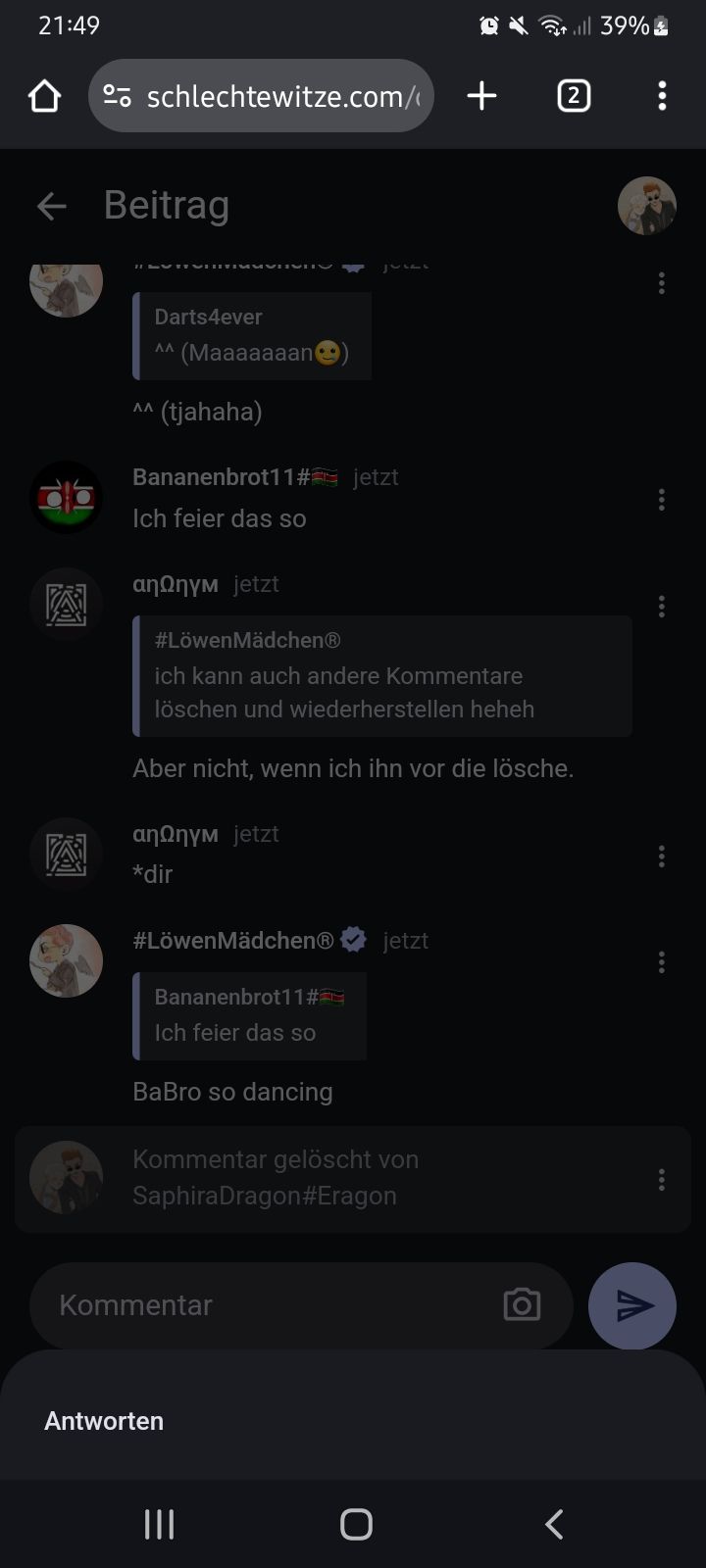Send the comment with the arrow button
Screen dimensions: 706x1568
click(x=632, y=1305)
